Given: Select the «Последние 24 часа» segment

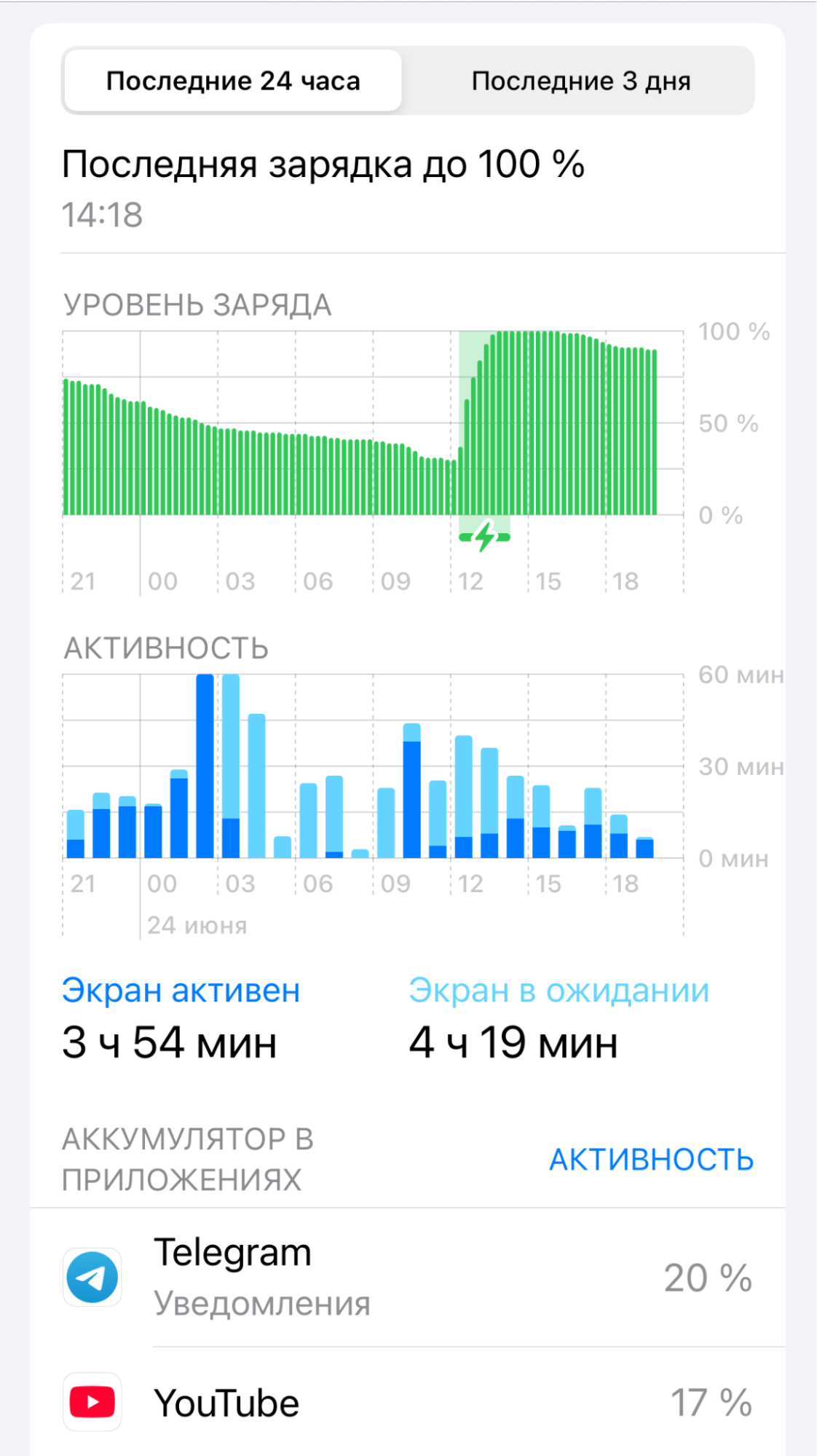Looking at the screenshot, I should 233,81.
